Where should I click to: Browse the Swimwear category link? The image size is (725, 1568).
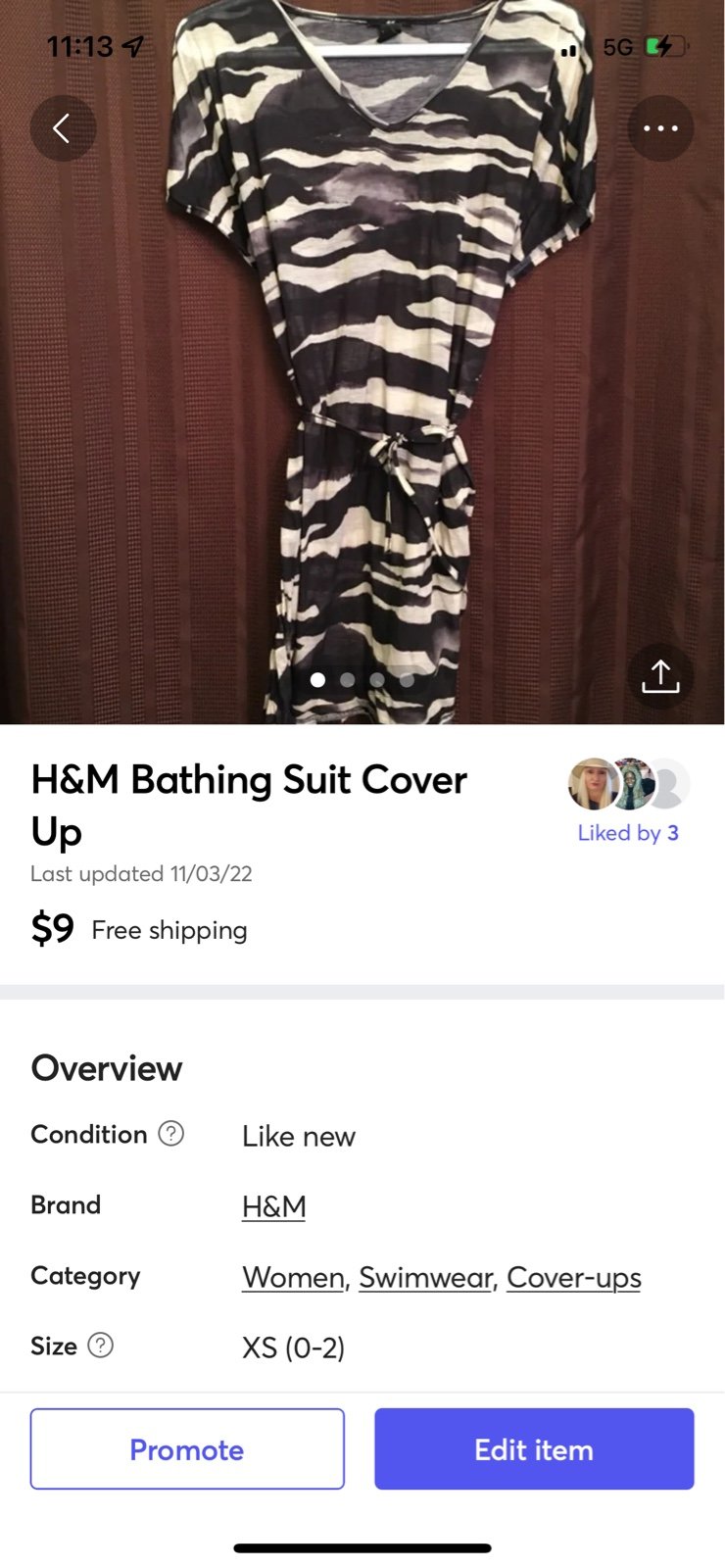[425, 1277]
